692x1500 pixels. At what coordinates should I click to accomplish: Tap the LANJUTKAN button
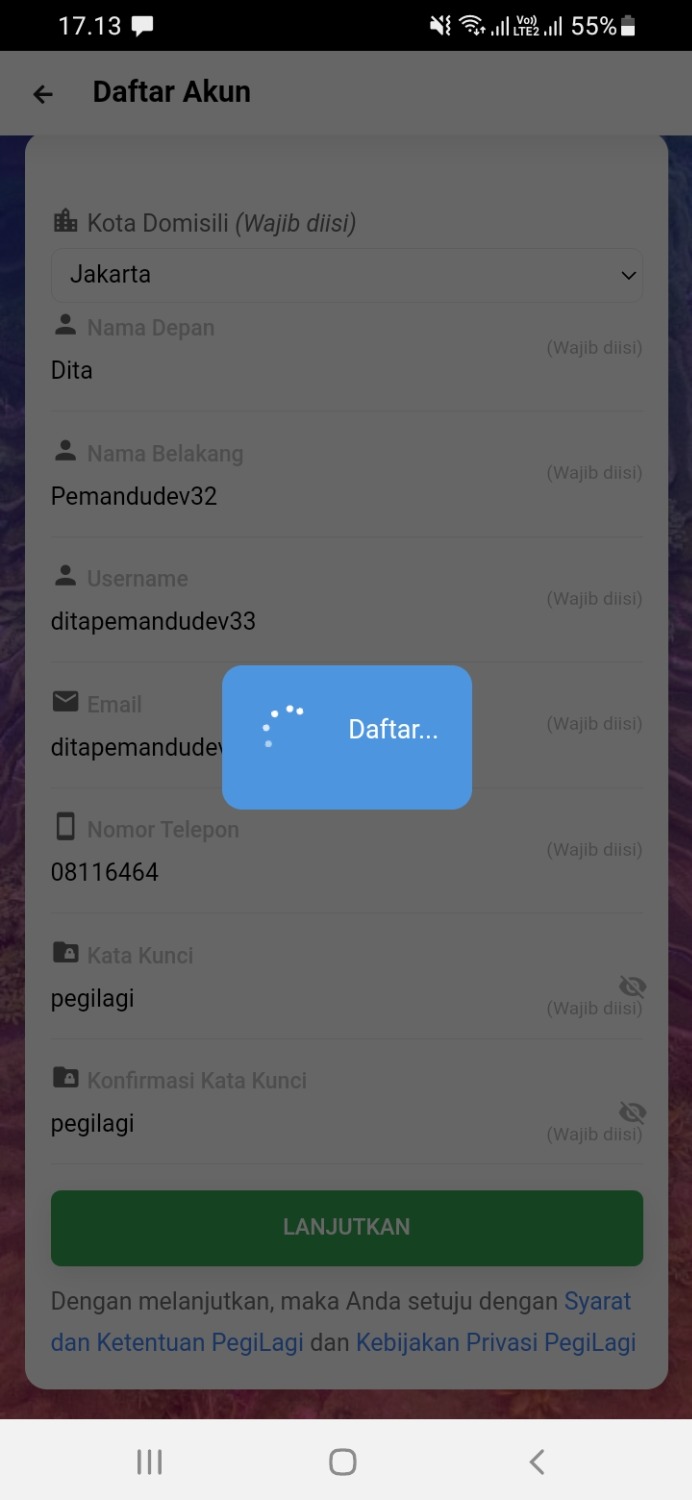coord(346,1227)
